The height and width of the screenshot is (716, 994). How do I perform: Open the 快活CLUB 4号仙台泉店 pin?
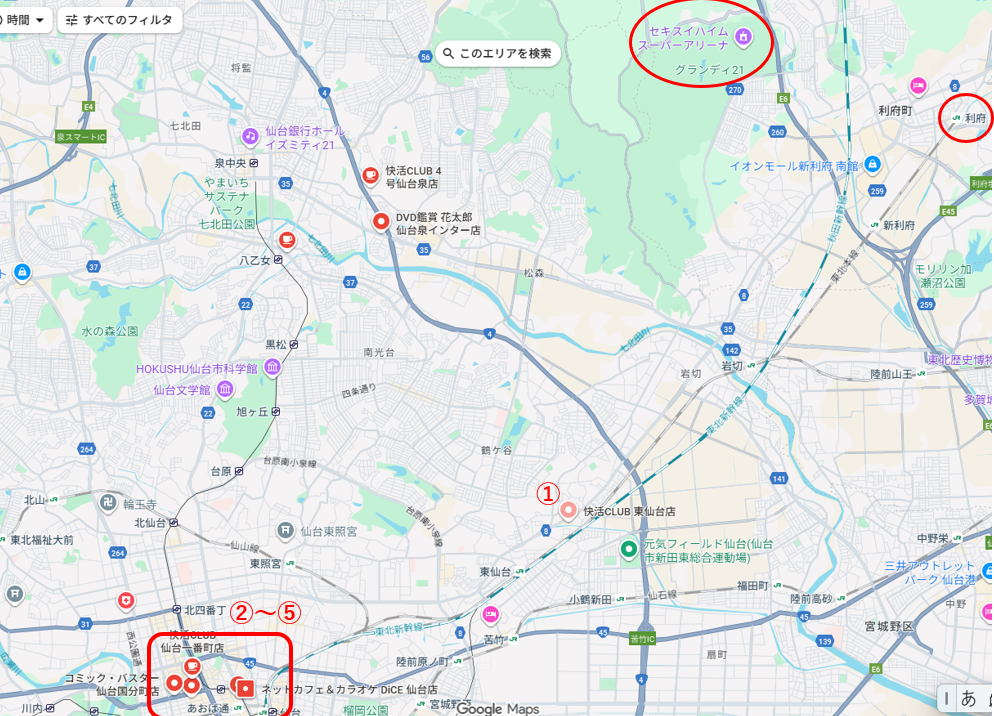coord(370,176)
